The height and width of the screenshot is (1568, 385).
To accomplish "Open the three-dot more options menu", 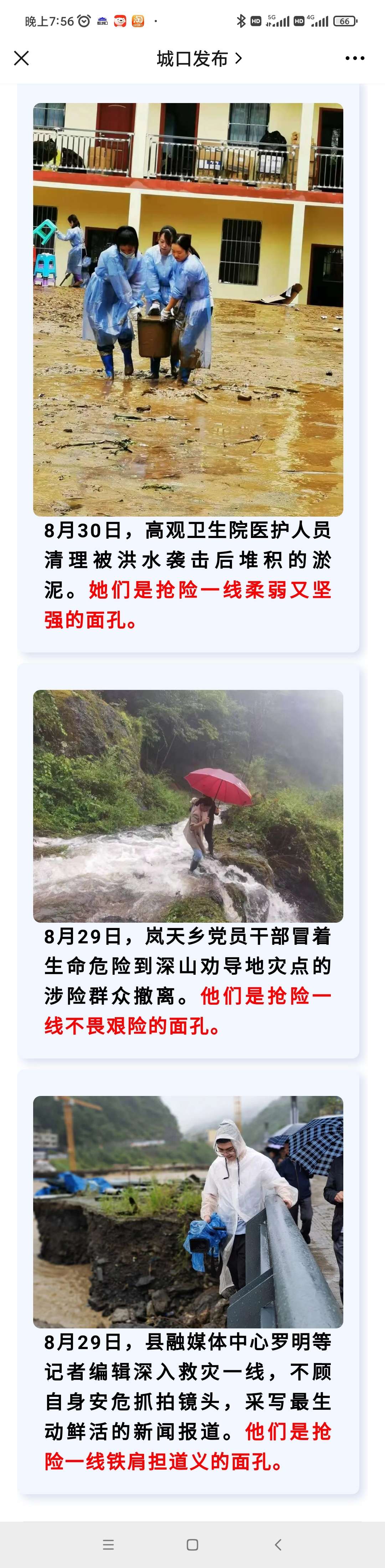I will point(355,58).
